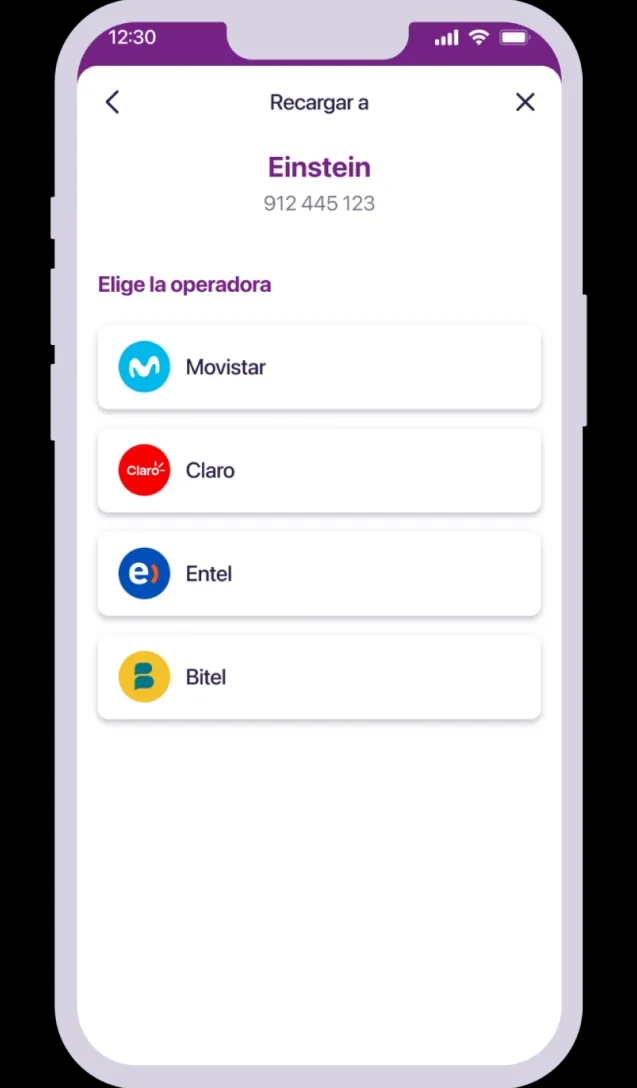Go back using the top arrow
This screenshot has height=1088, width=637.
[x=112, y=102]
